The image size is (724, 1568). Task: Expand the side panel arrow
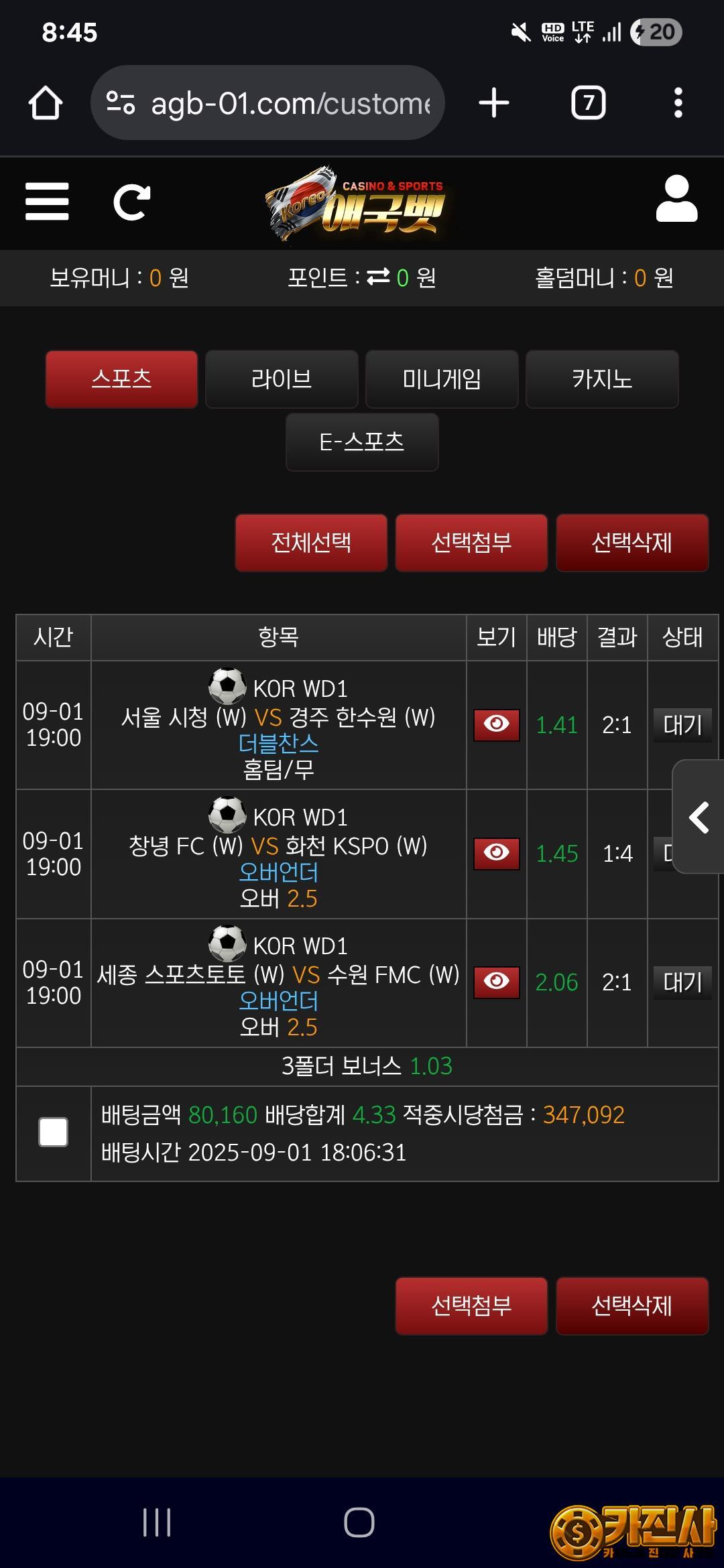(699, 817)
